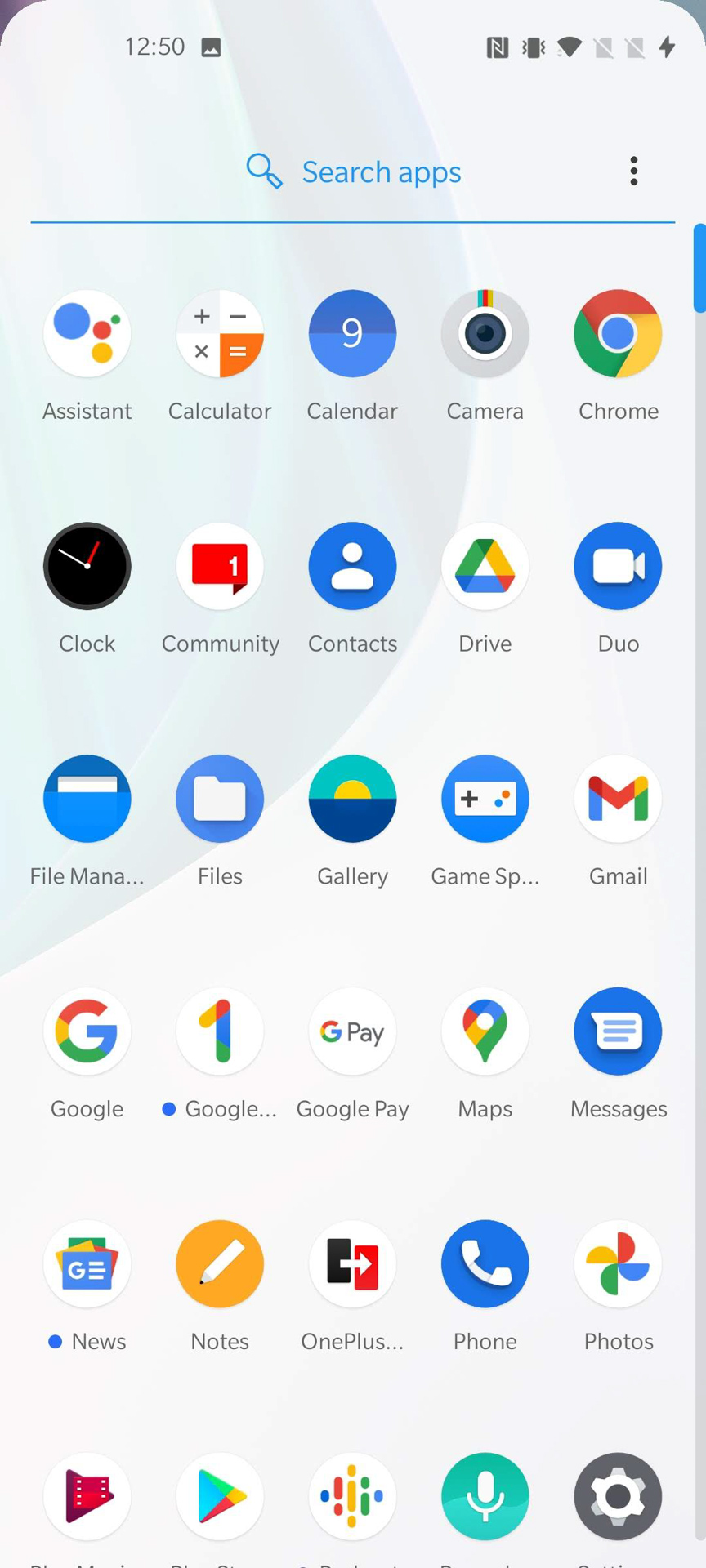
Task: Open the three-dot overflow menu
Action: click(x=633, y=171)
